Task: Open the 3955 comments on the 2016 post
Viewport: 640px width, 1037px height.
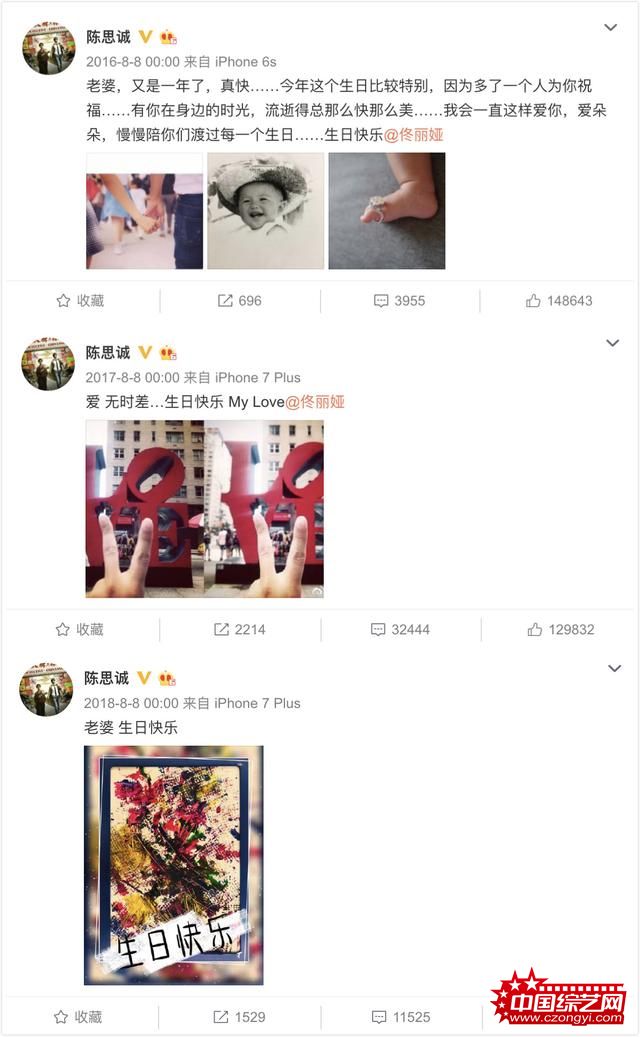Action: tap(399, 300)
